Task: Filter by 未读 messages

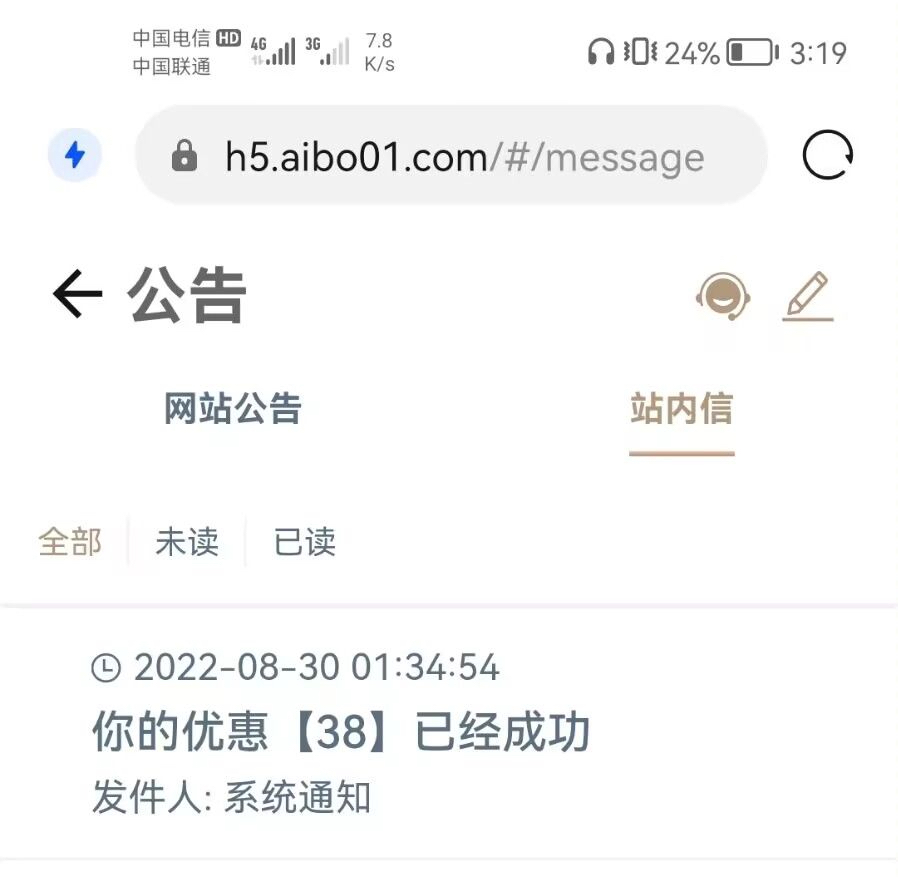Action: tap(187, 542)
